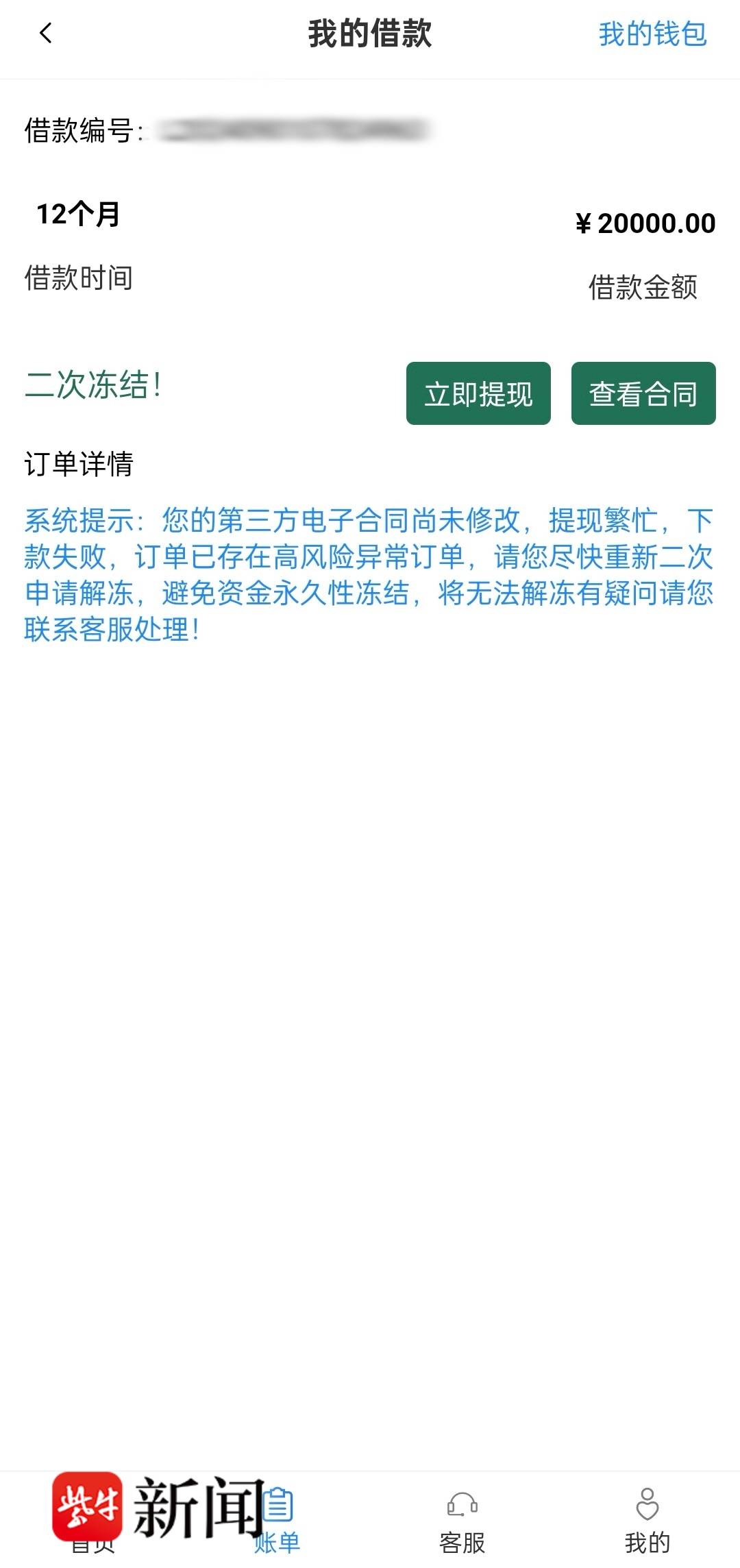Switch to the 账单 tab
Image resolution: width=740 pixels, height=1568 pixels.
tap(277, 1522)
